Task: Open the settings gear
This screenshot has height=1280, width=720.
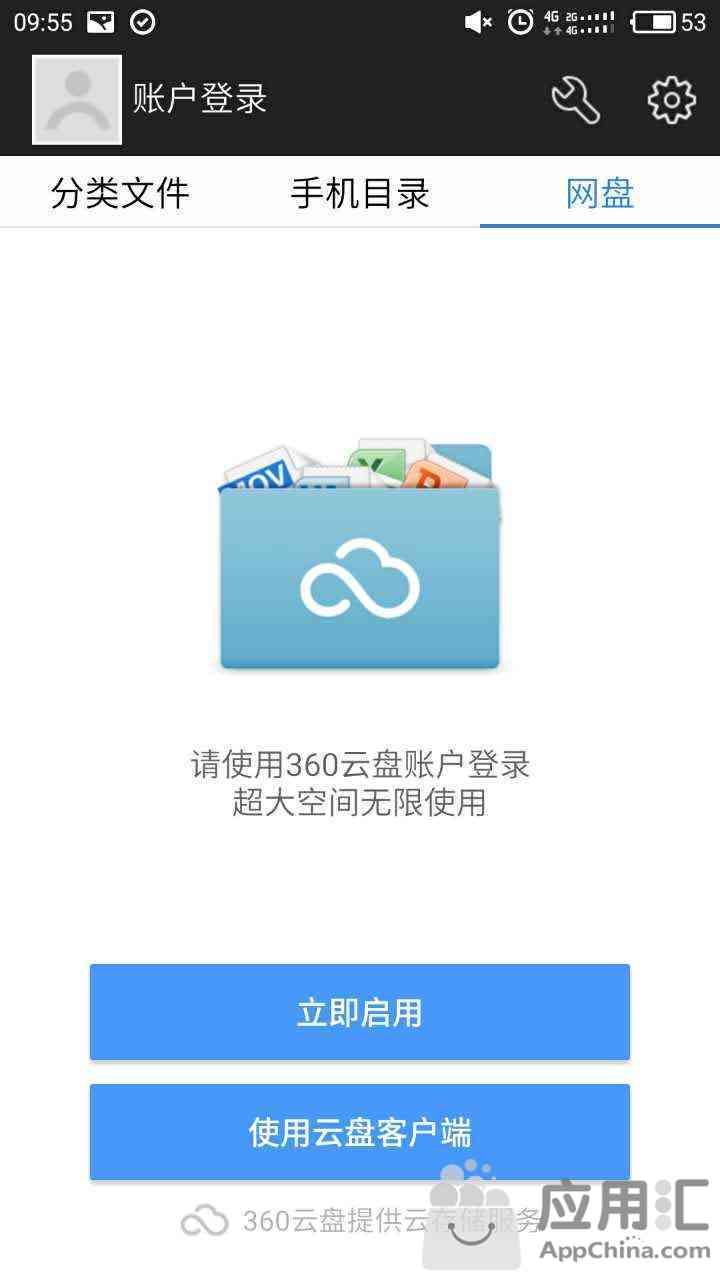Action: (x=671, y=99)
